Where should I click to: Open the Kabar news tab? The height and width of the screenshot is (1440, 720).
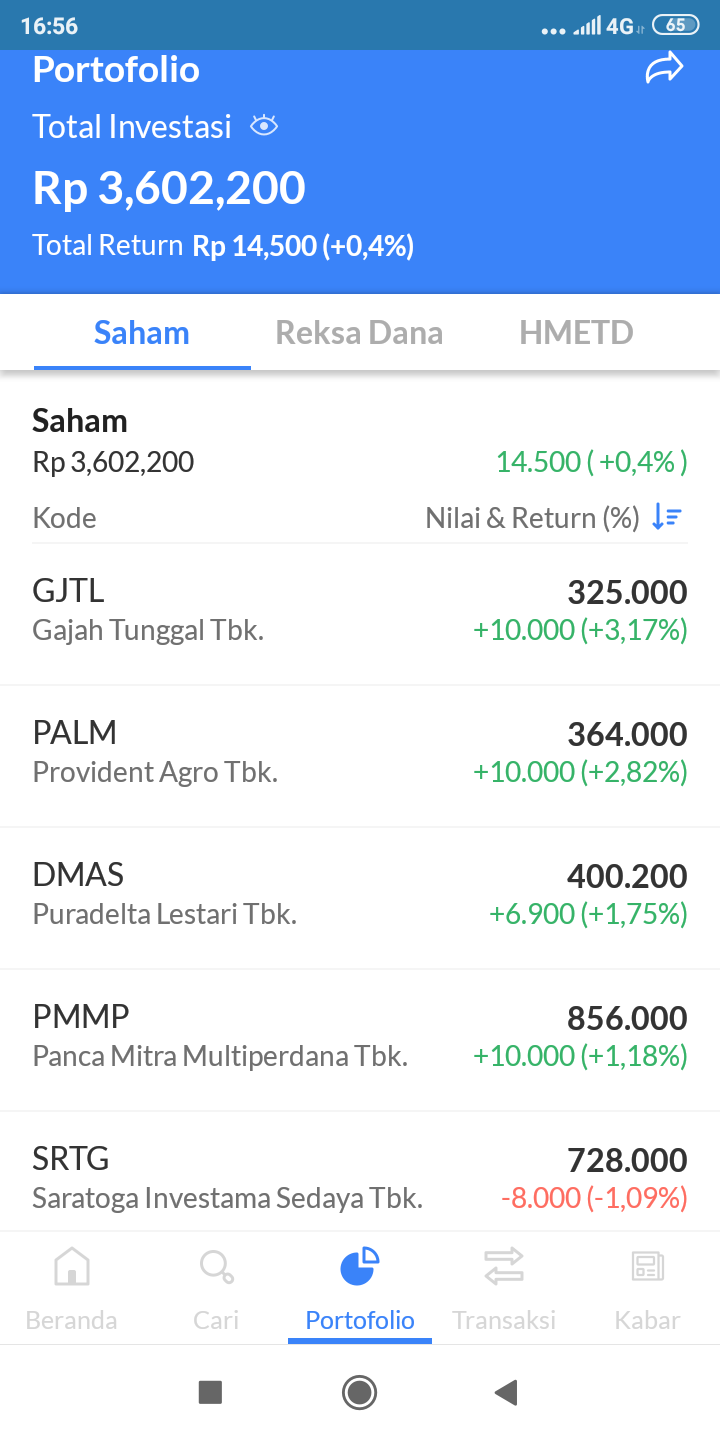tap(648, 1288)
